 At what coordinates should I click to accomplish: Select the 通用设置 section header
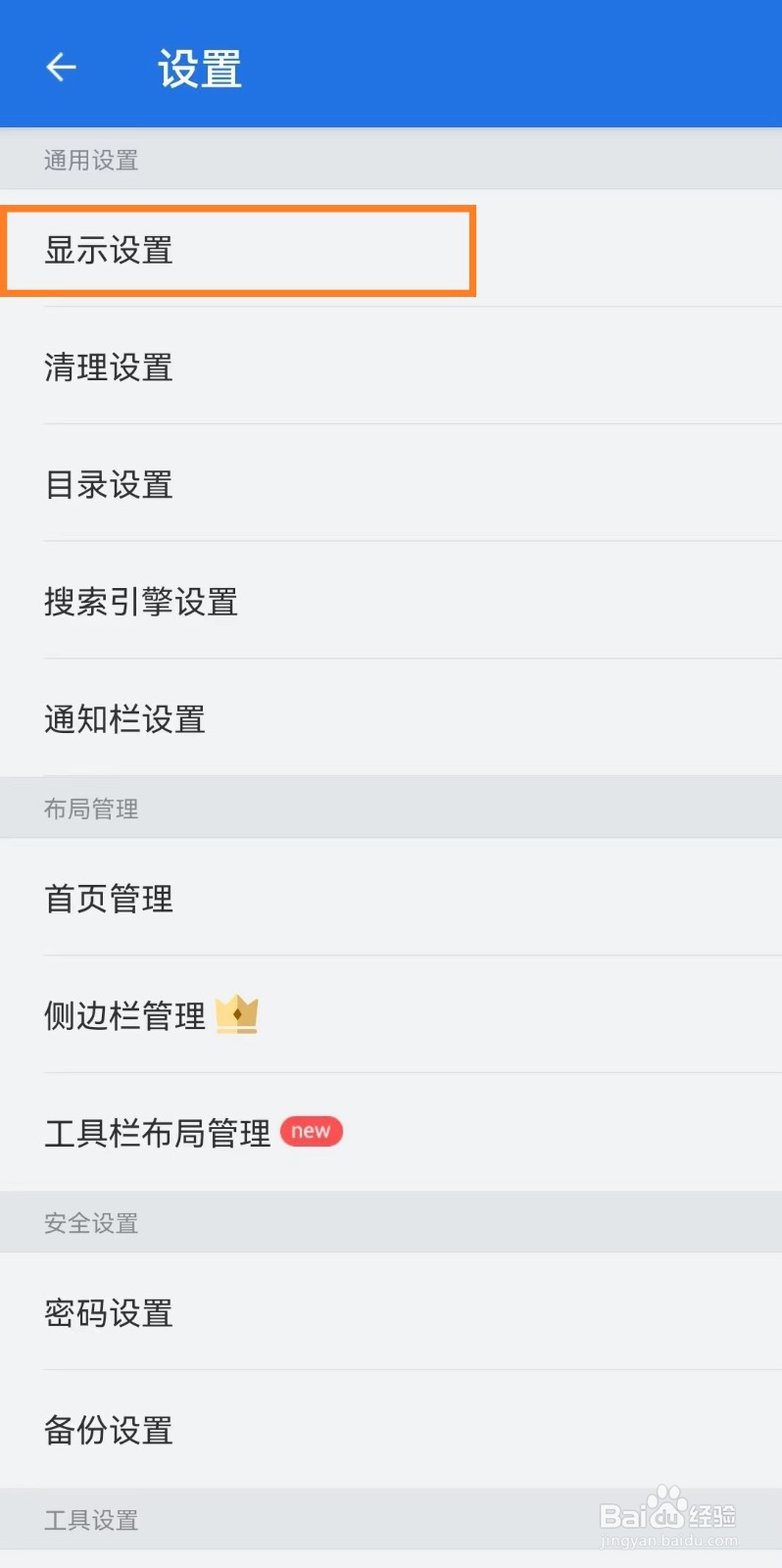pyautogui.click(x=90, y=159)
